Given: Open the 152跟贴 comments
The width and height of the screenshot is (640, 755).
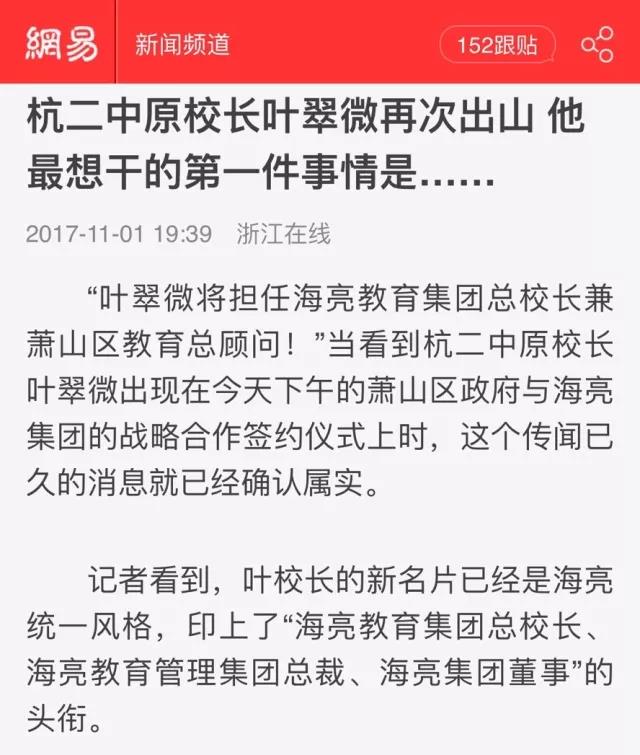Looking at the screenshot, I should pos(497,45).
